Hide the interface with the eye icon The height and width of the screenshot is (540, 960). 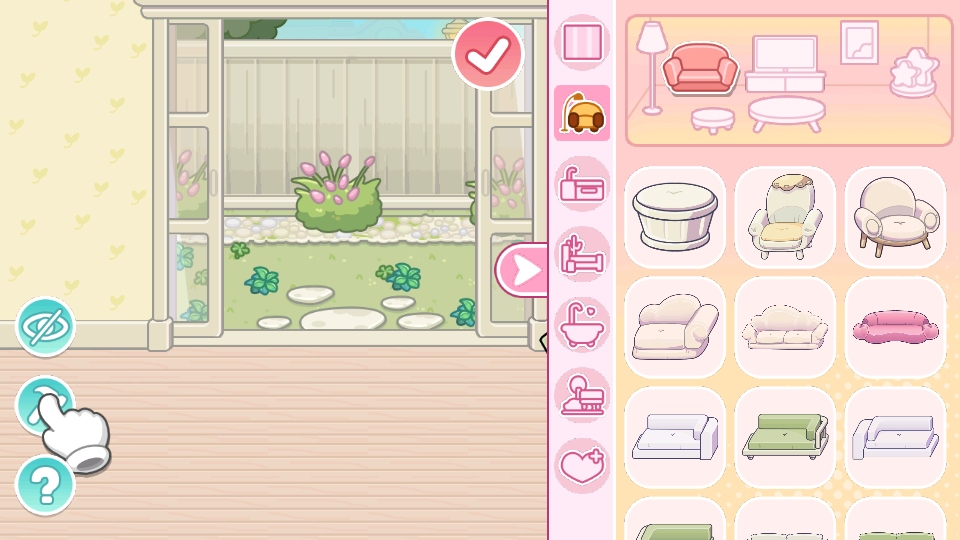point(45,327)
